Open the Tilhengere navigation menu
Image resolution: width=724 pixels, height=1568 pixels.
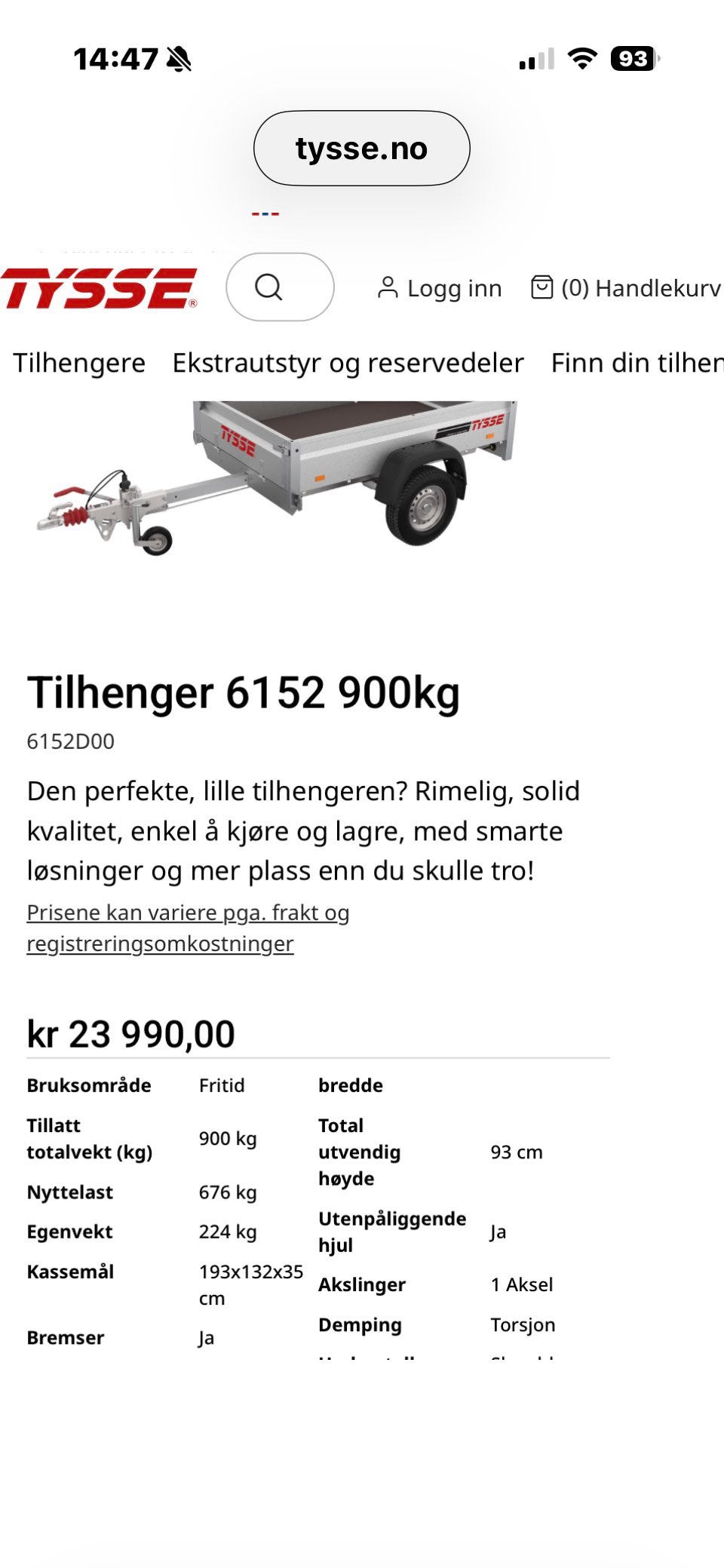pyautogui.click(x=78, y=363)
